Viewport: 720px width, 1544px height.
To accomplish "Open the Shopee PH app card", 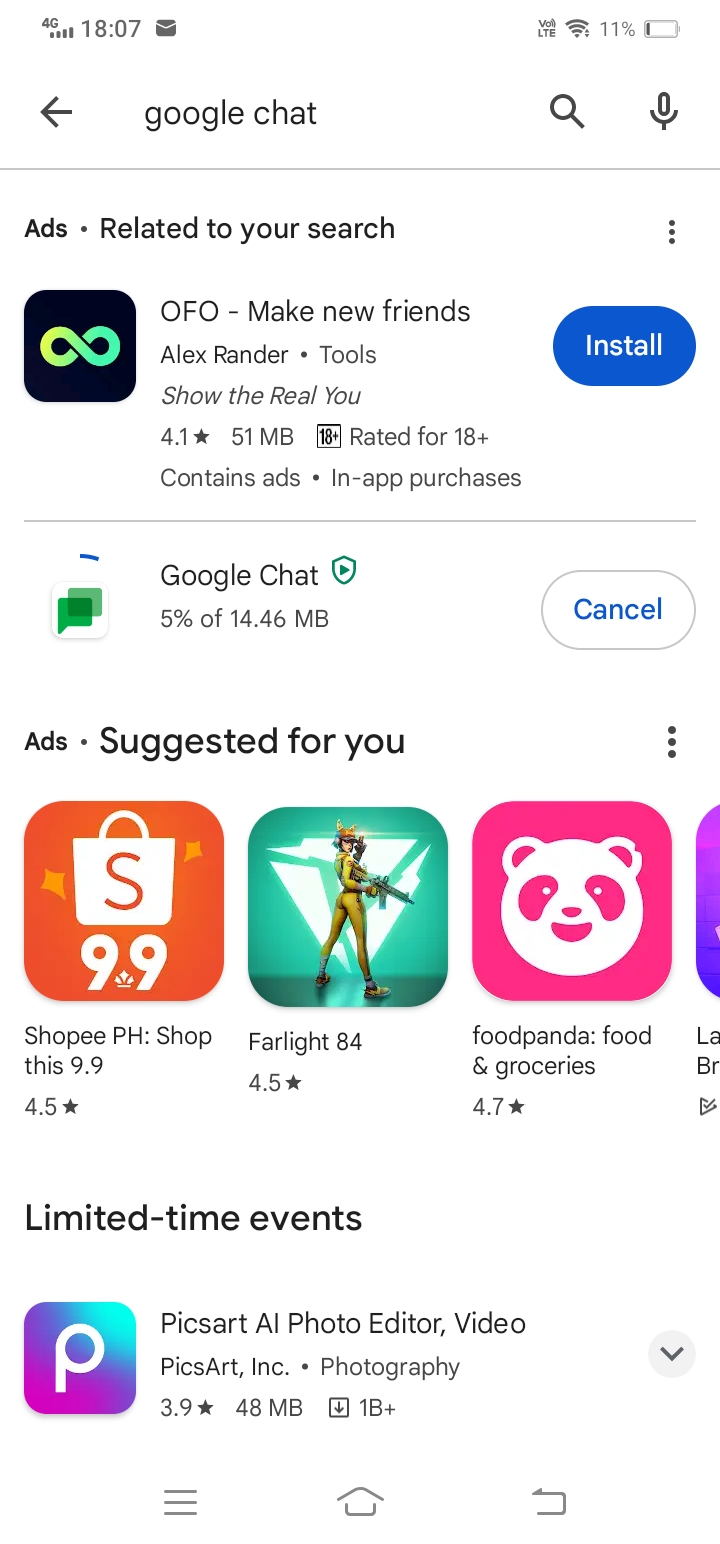I will click(124, 959).
